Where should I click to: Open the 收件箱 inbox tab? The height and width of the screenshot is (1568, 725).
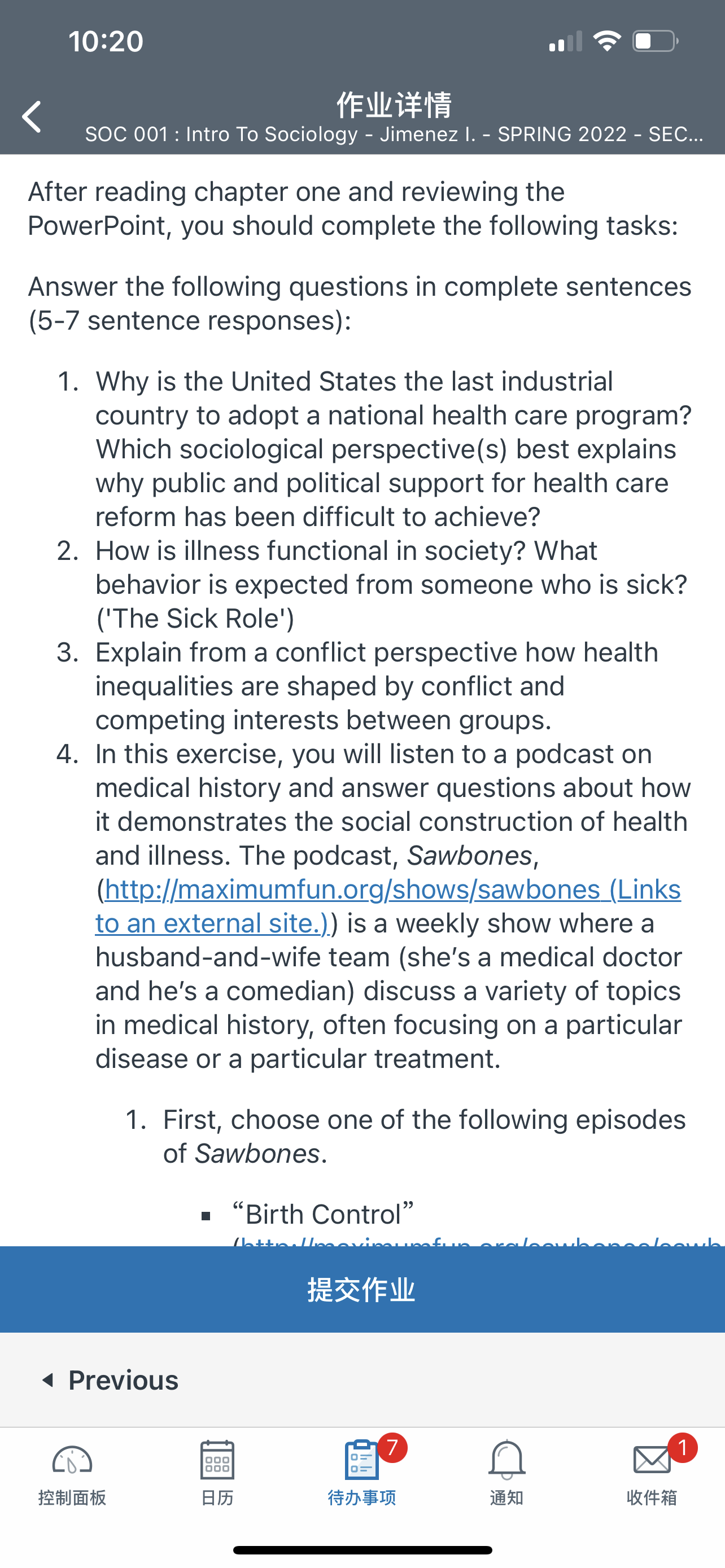[x=652, y=1472]
